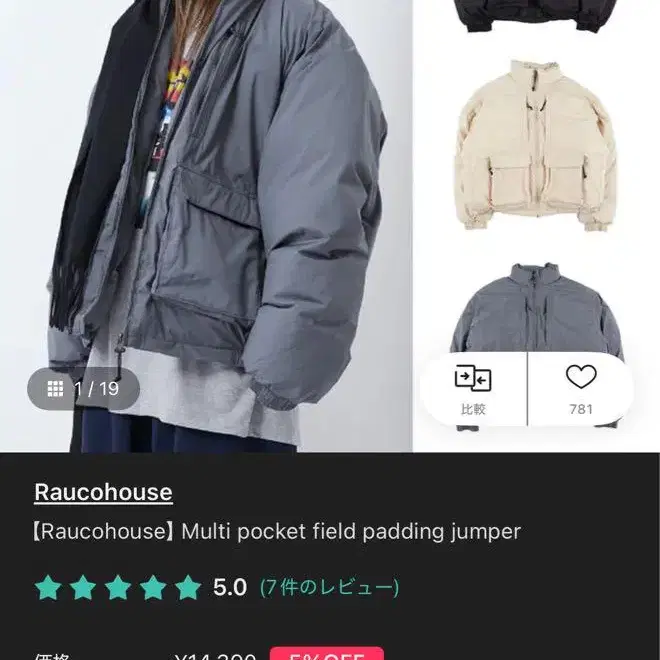
Task: Like this jacket with the heart
Action: [580, 388]
